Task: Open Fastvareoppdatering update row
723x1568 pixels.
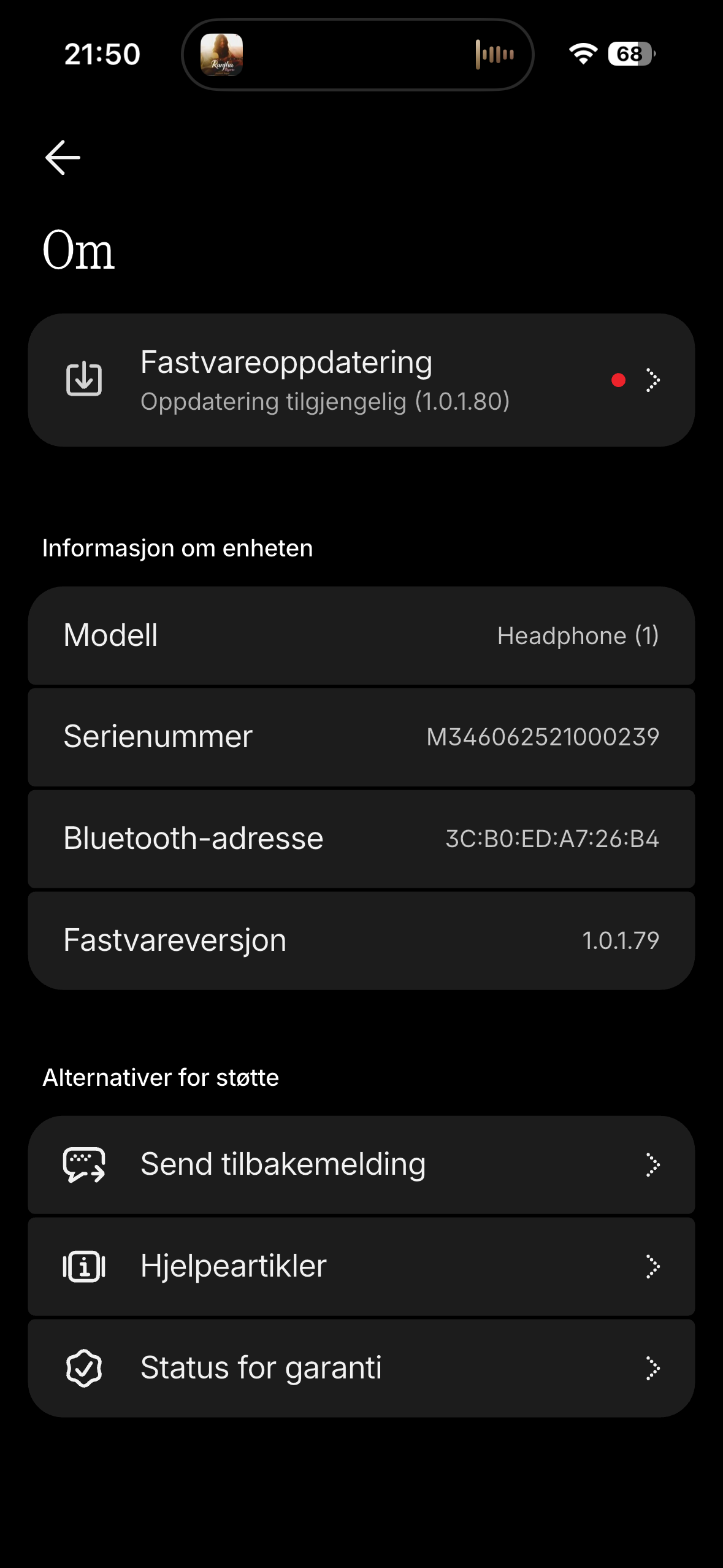Action: click(x=361, y=380)
